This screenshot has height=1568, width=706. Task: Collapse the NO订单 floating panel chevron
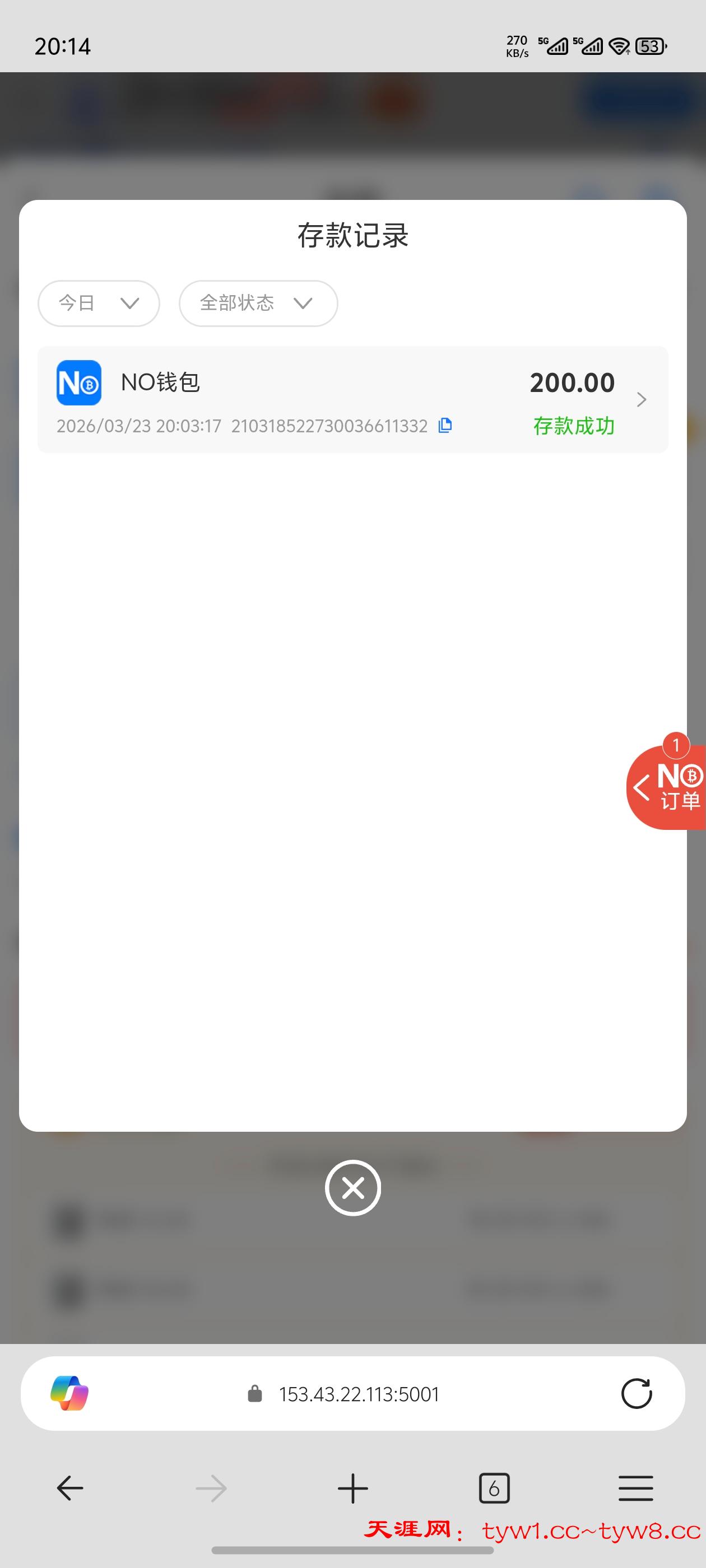point(641,788)
